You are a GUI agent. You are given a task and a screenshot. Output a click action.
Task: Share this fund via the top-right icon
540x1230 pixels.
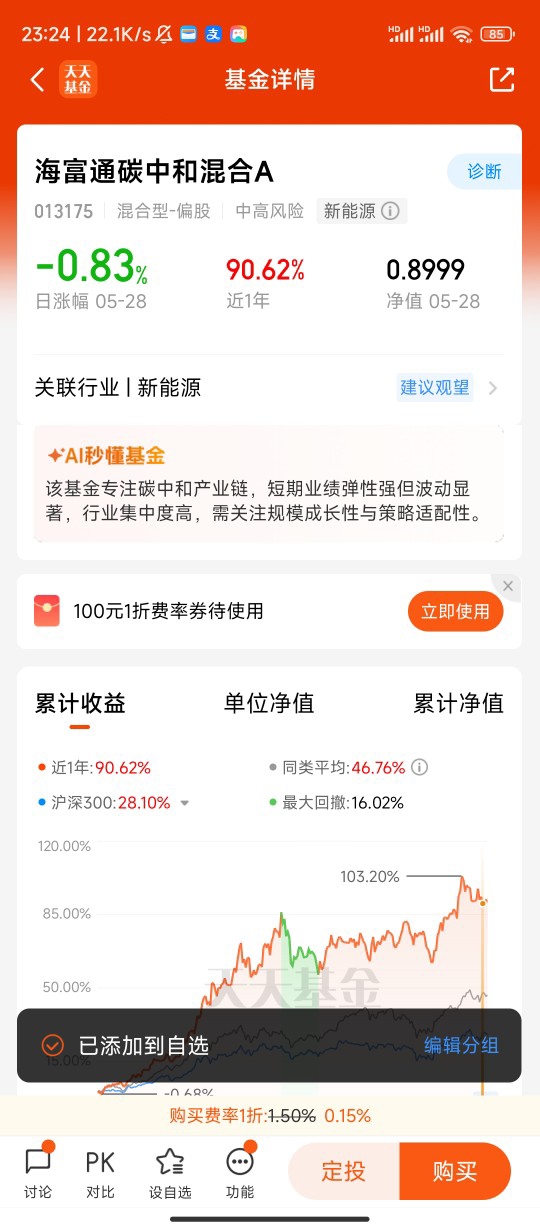(x=502, y=80)
